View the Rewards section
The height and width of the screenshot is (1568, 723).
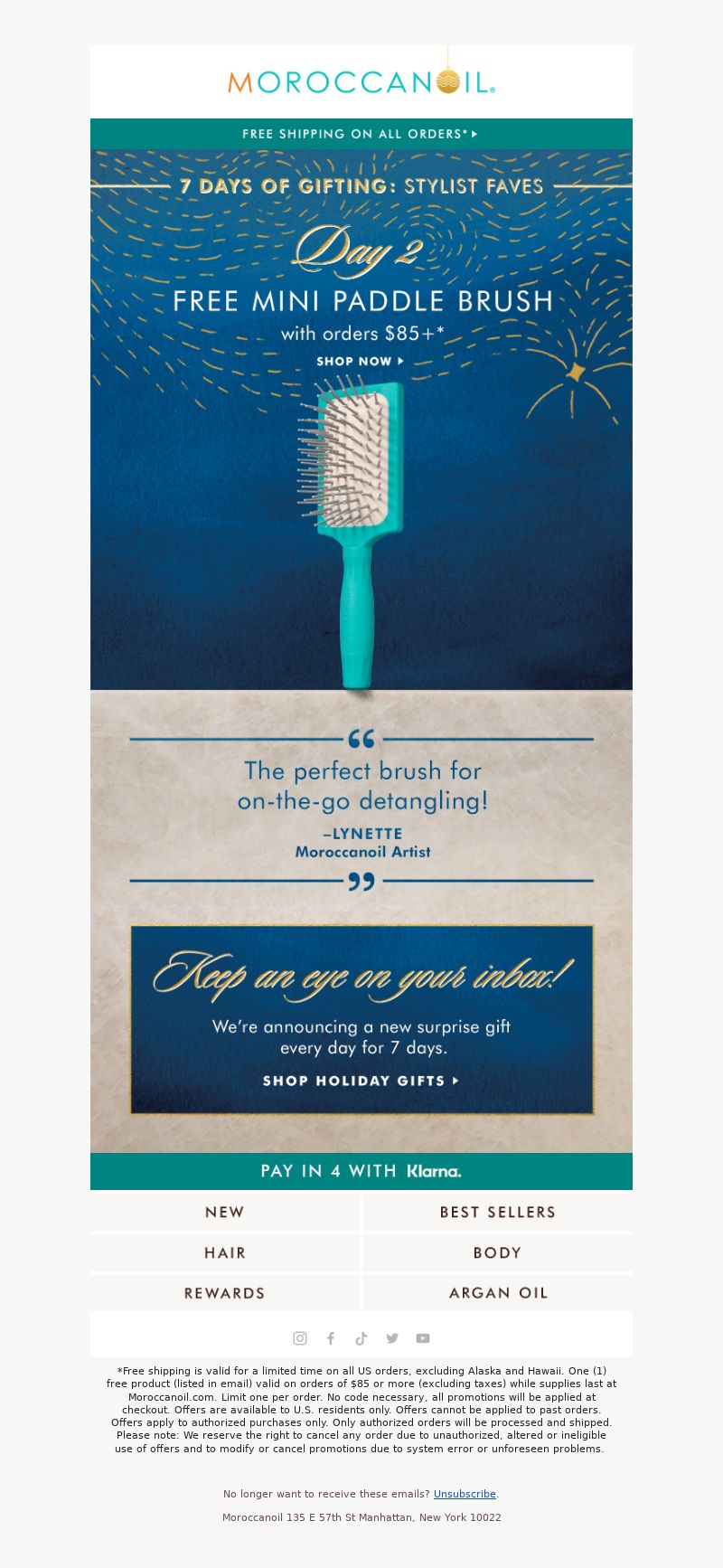(225, 1293)
